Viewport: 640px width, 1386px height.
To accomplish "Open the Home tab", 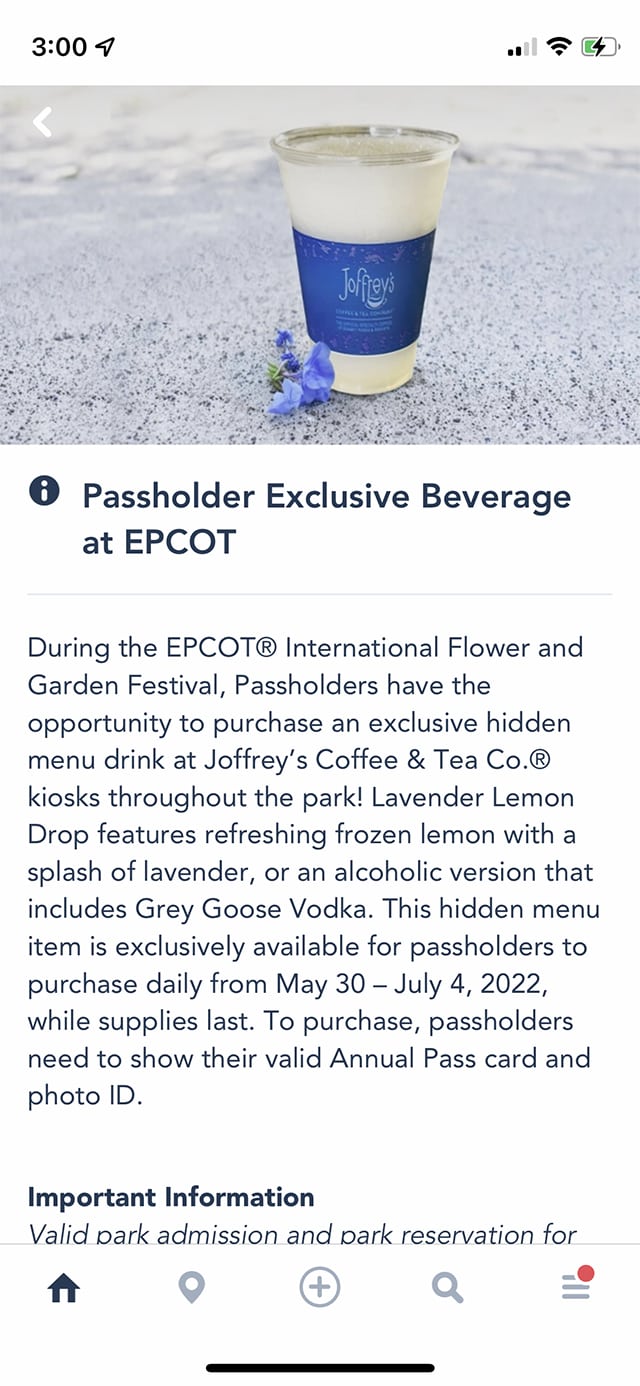I will 64,1288.
